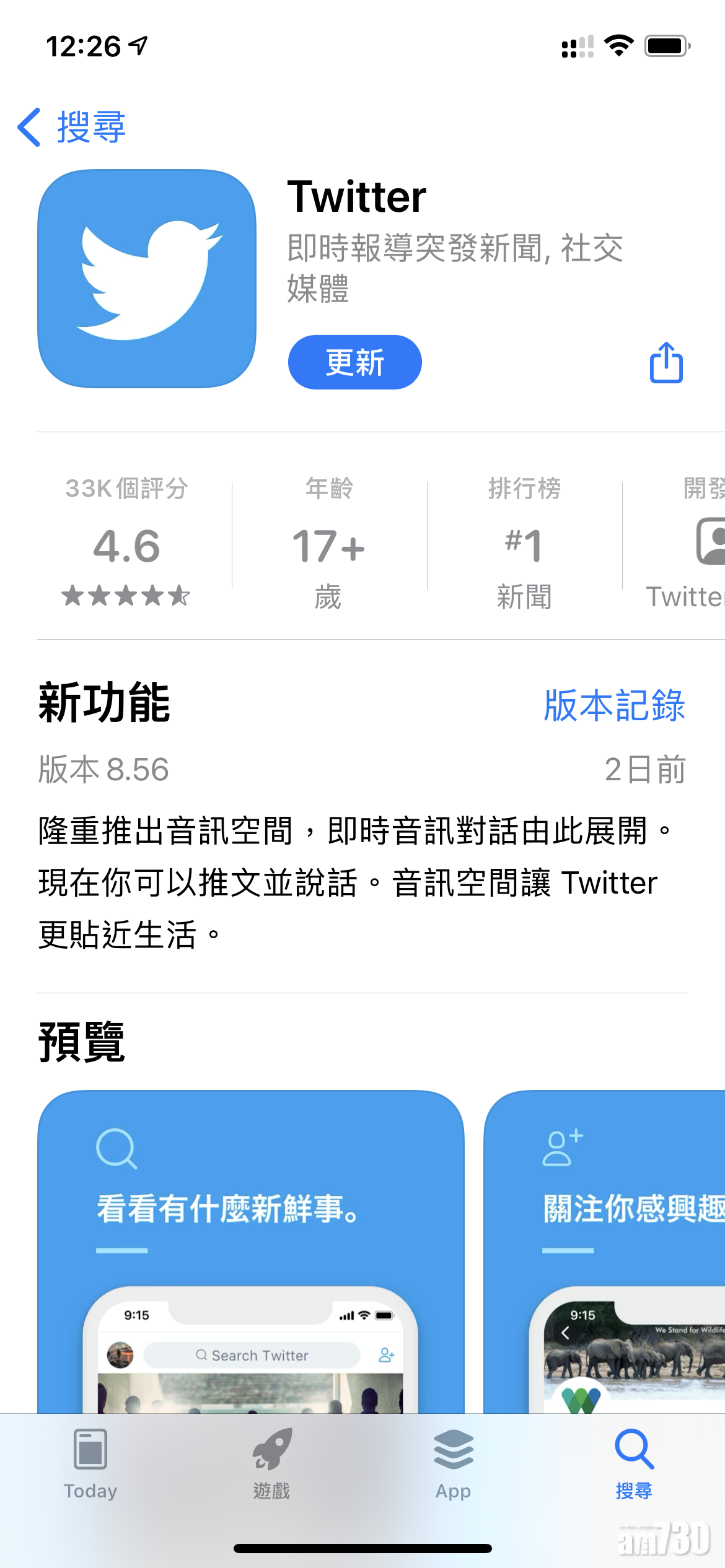Open the #1 新聞 ranking chart
The image size is (725, 1568).
click(524, 541)
